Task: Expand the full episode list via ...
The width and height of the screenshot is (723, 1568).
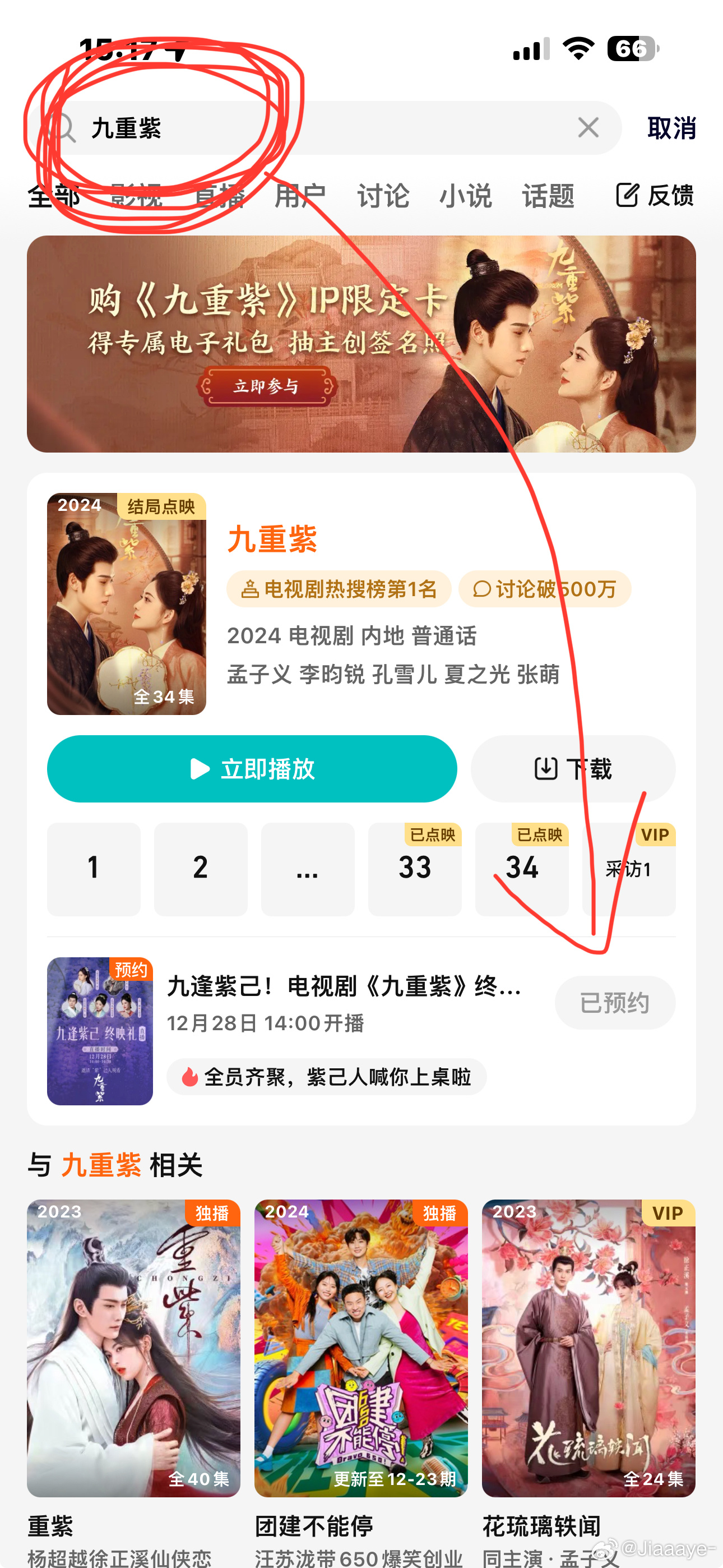Action: tap(308, 869)
